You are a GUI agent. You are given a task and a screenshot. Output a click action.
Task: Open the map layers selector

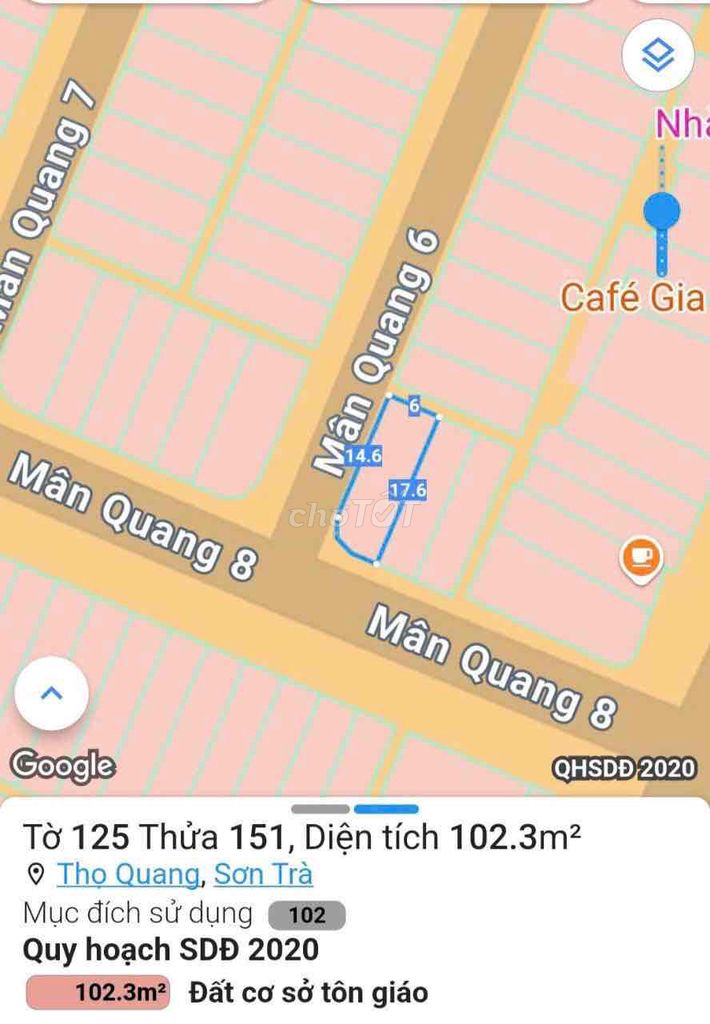[x=657, y=56]
